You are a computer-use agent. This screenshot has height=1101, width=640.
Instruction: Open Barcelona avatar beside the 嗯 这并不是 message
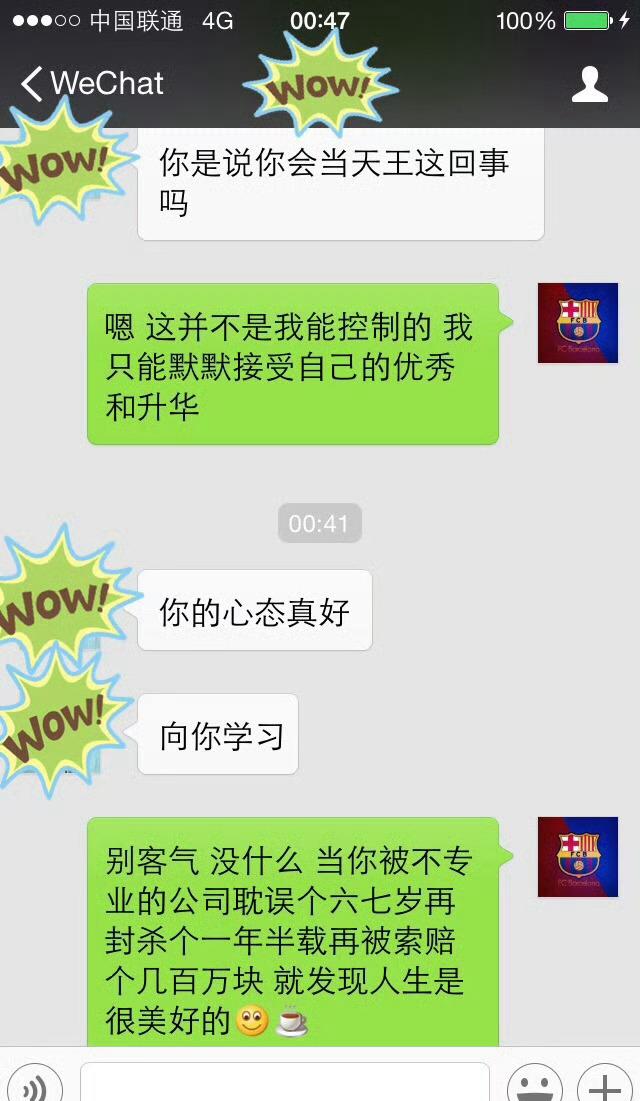pyautogui.click(x=577, y=322)
